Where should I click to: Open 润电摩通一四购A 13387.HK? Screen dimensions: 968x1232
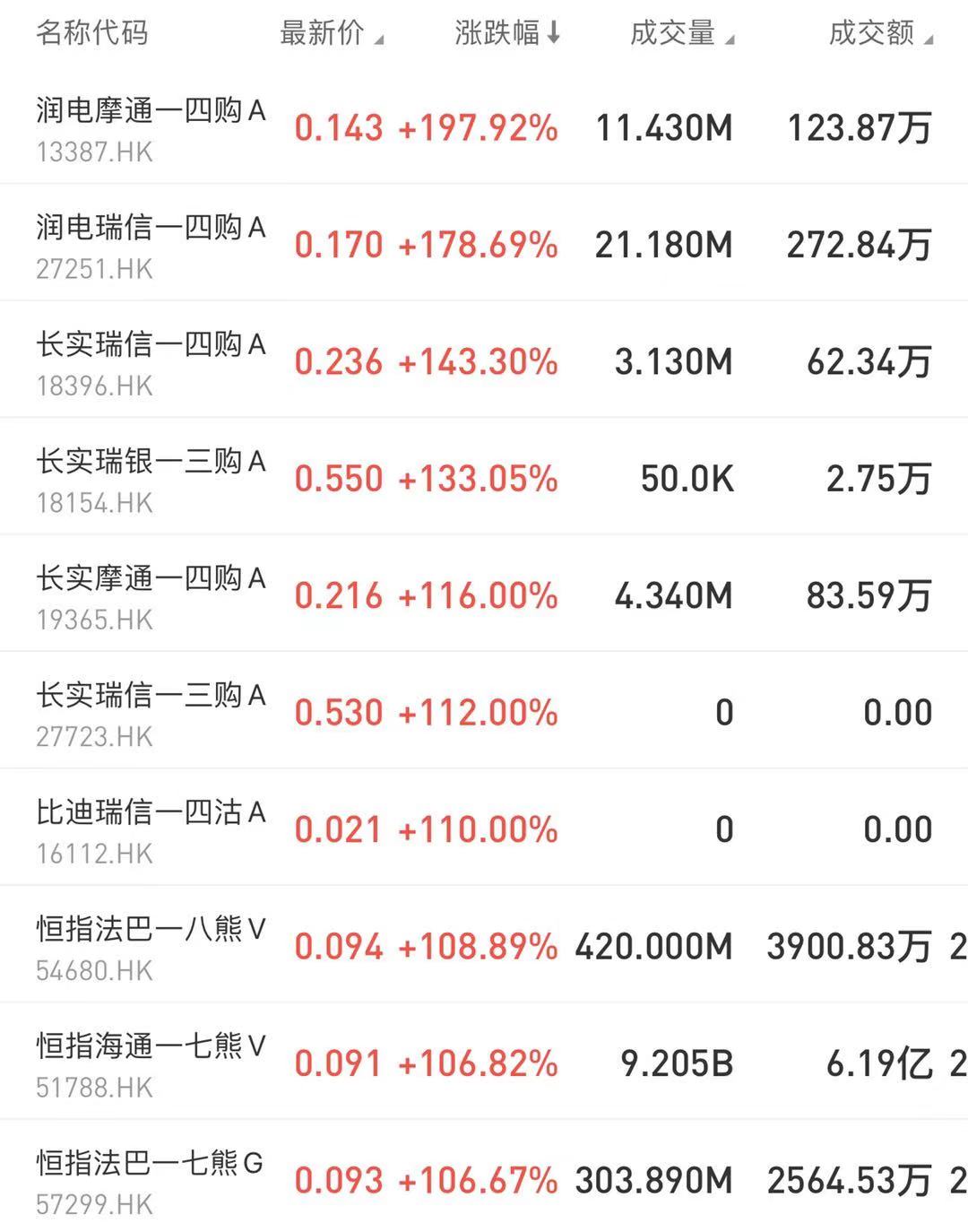(x=151, y=128)
